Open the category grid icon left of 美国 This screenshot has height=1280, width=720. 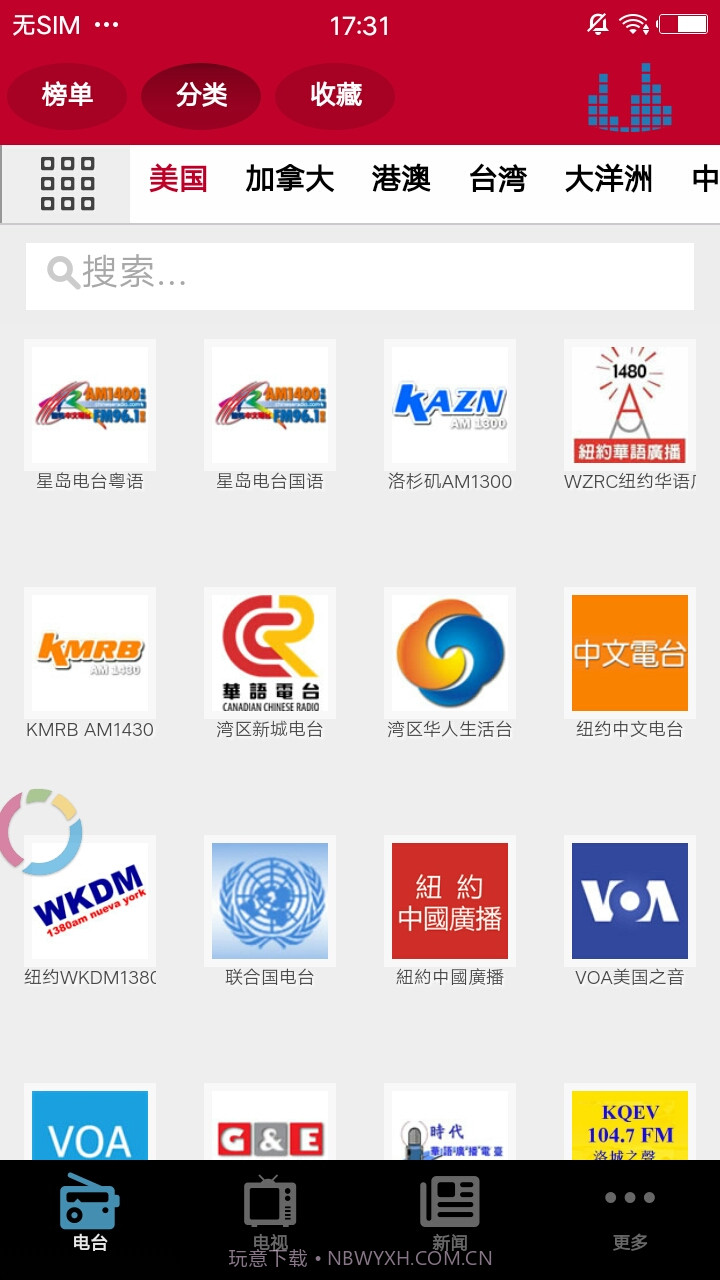[x=65, y=183]
